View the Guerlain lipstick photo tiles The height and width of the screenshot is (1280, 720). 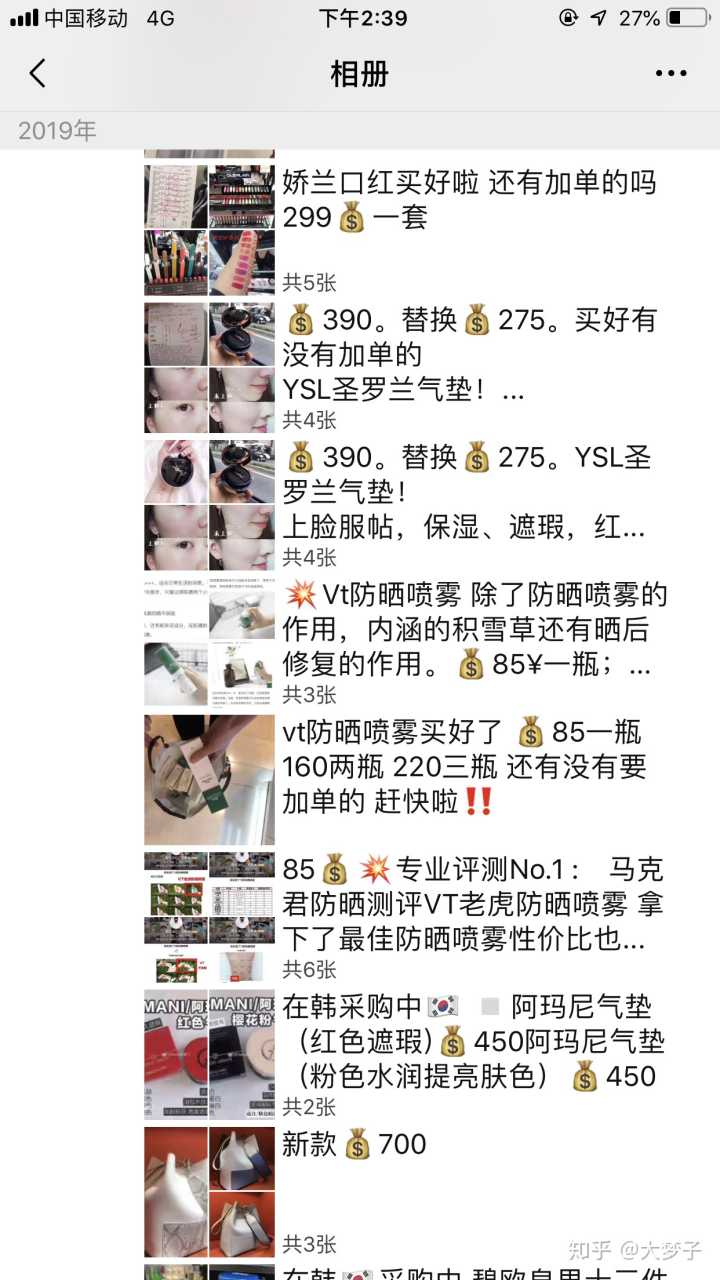pos(209,230)
